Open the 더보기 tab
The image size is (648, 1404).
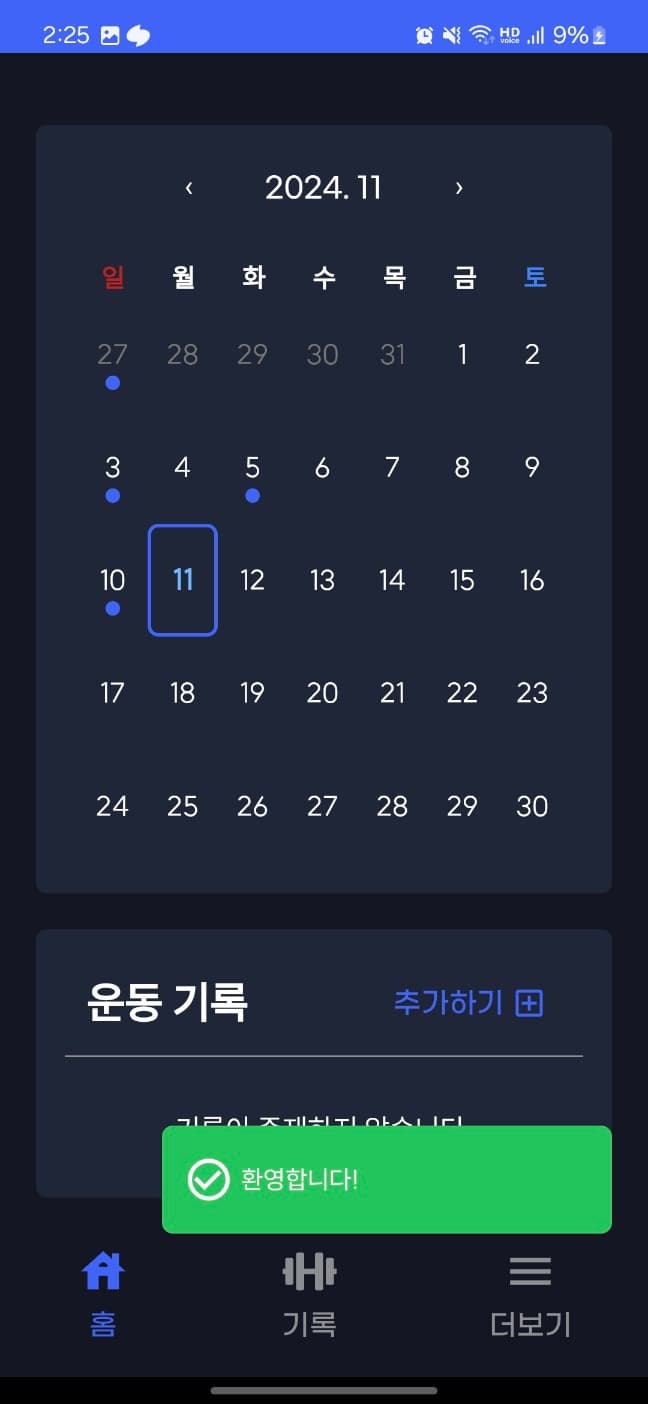click(x=530, y=1295)
